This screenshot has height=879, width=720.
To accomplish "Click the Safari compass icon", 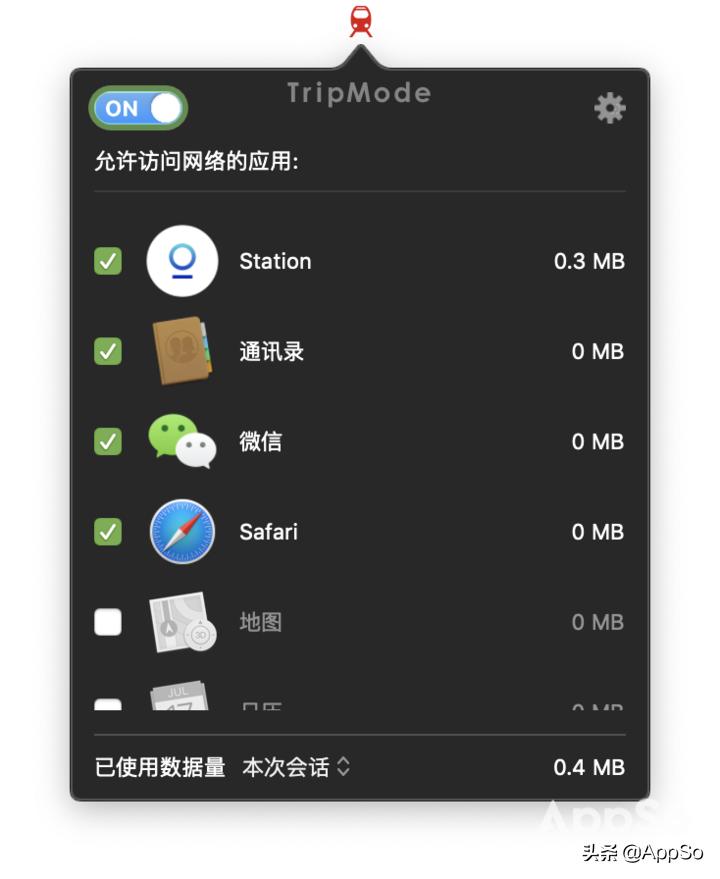I will pos(182,532).
